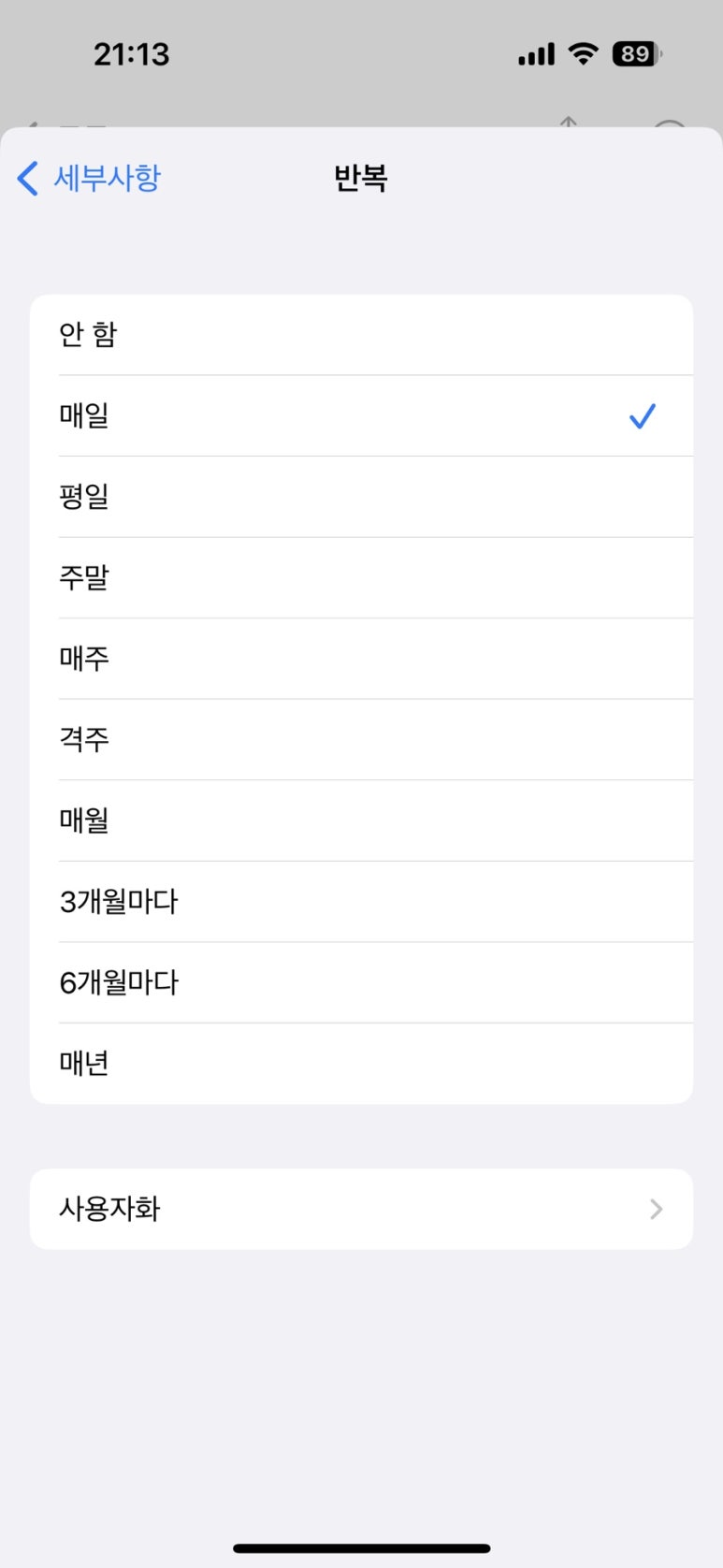
Task: Pick 6개월마다 option
Action: (x=361, y=982)
